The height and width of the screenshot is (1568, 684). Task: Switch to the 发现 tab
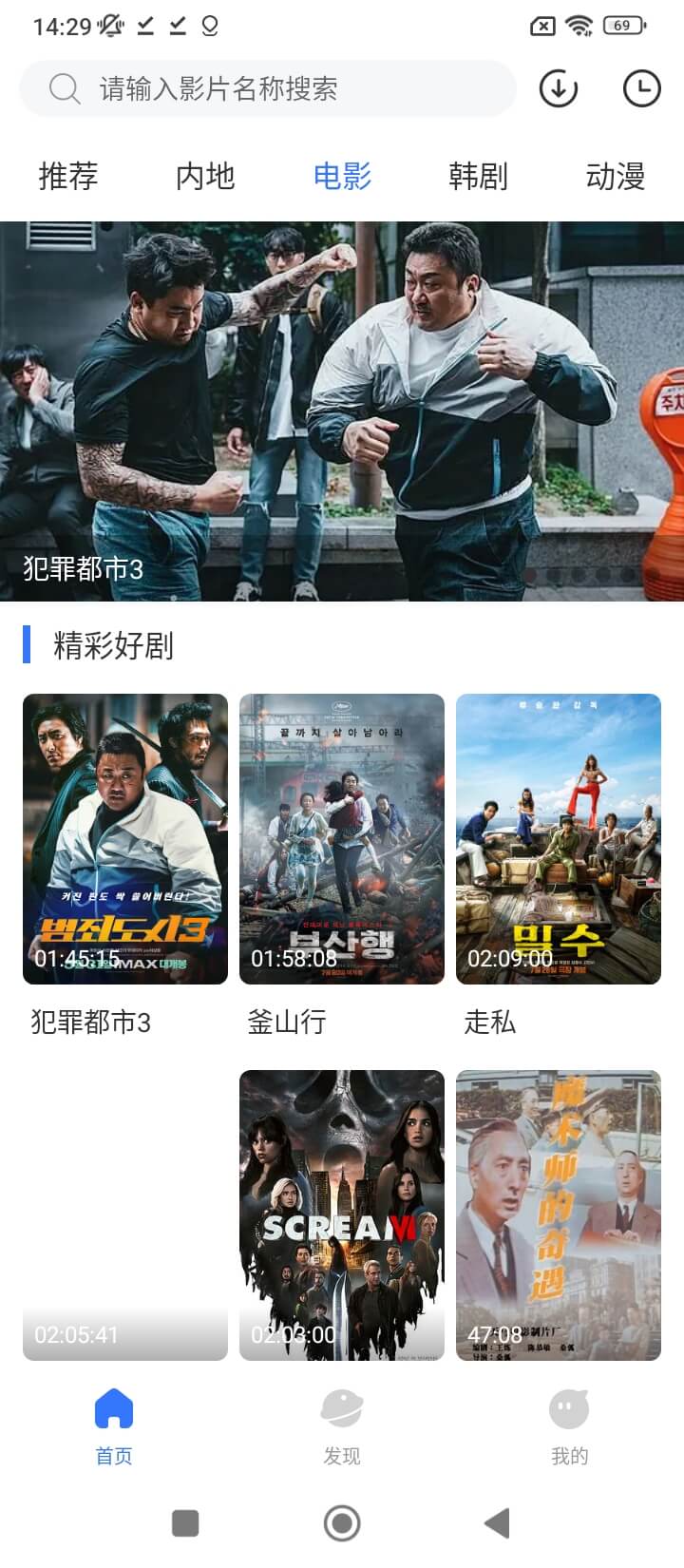coord(342,1425)
